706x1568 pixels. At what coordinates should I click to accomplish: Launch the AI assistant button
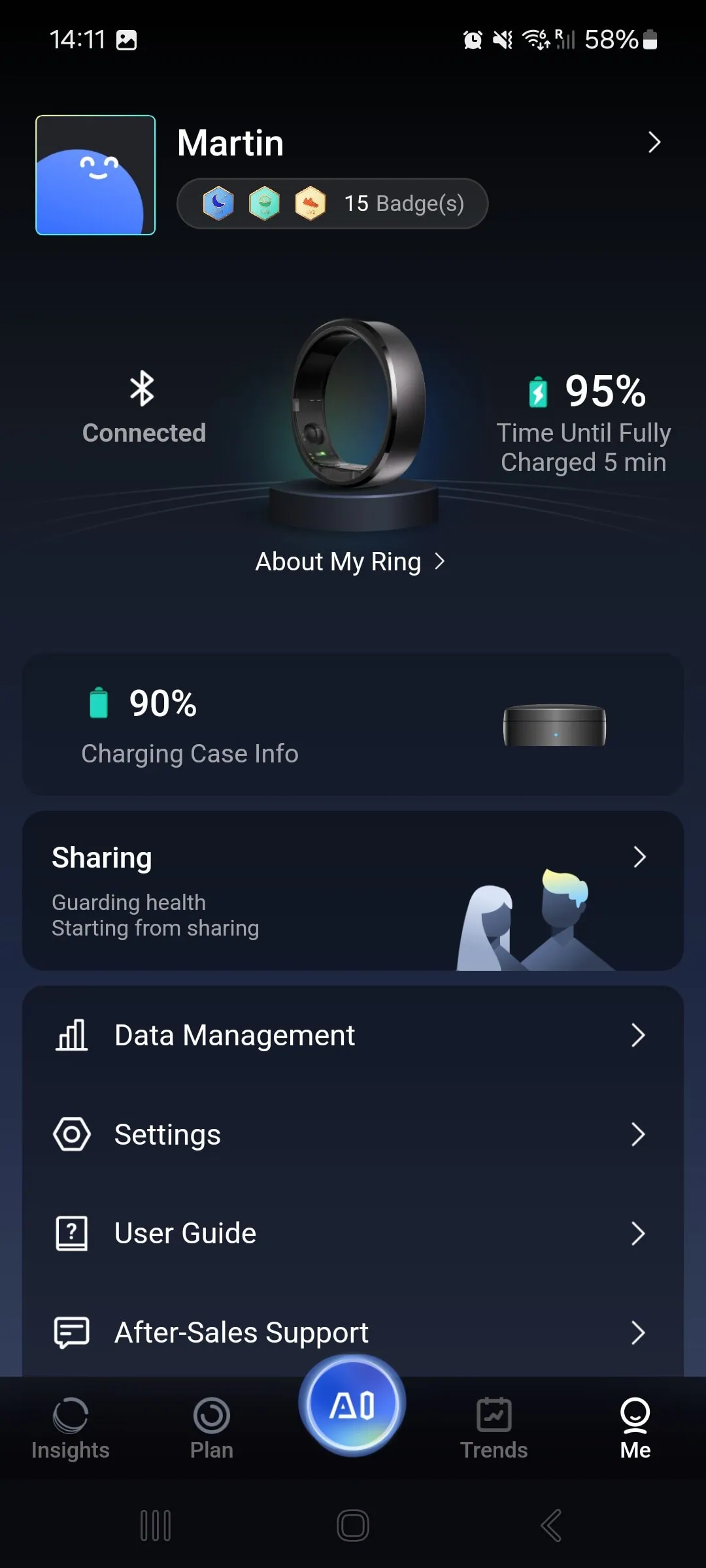[352, 1405]
